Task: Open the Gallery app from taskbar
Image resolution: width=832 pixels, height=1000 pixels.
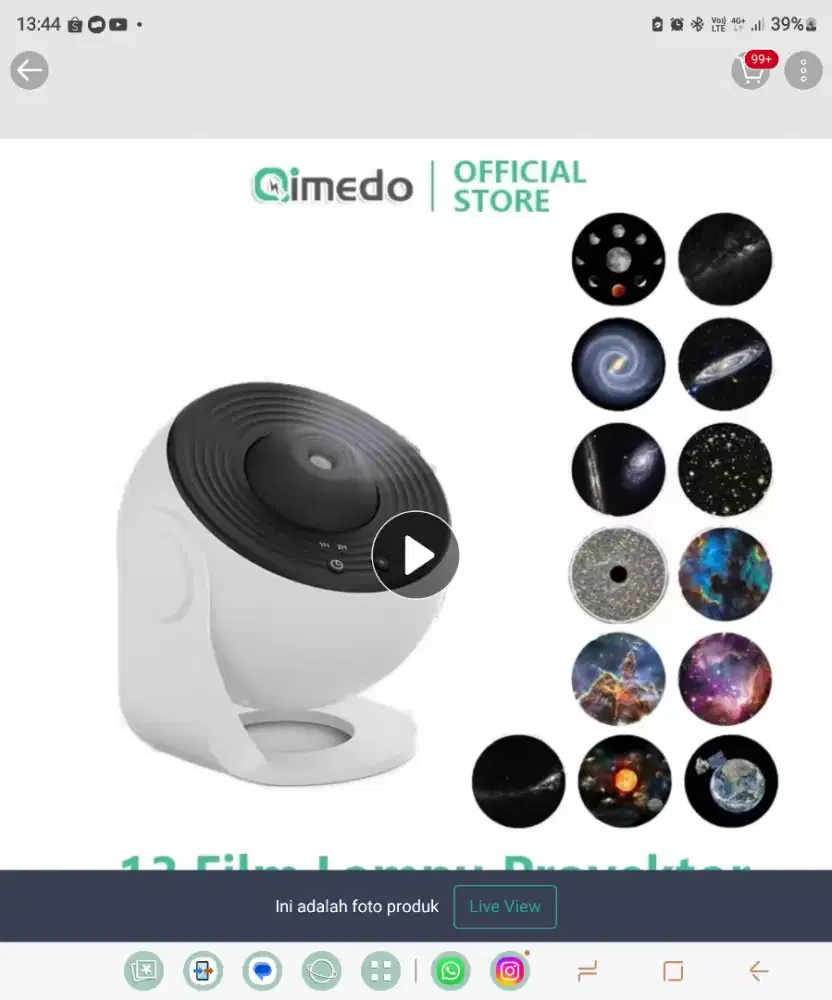Action: point(144,971)
